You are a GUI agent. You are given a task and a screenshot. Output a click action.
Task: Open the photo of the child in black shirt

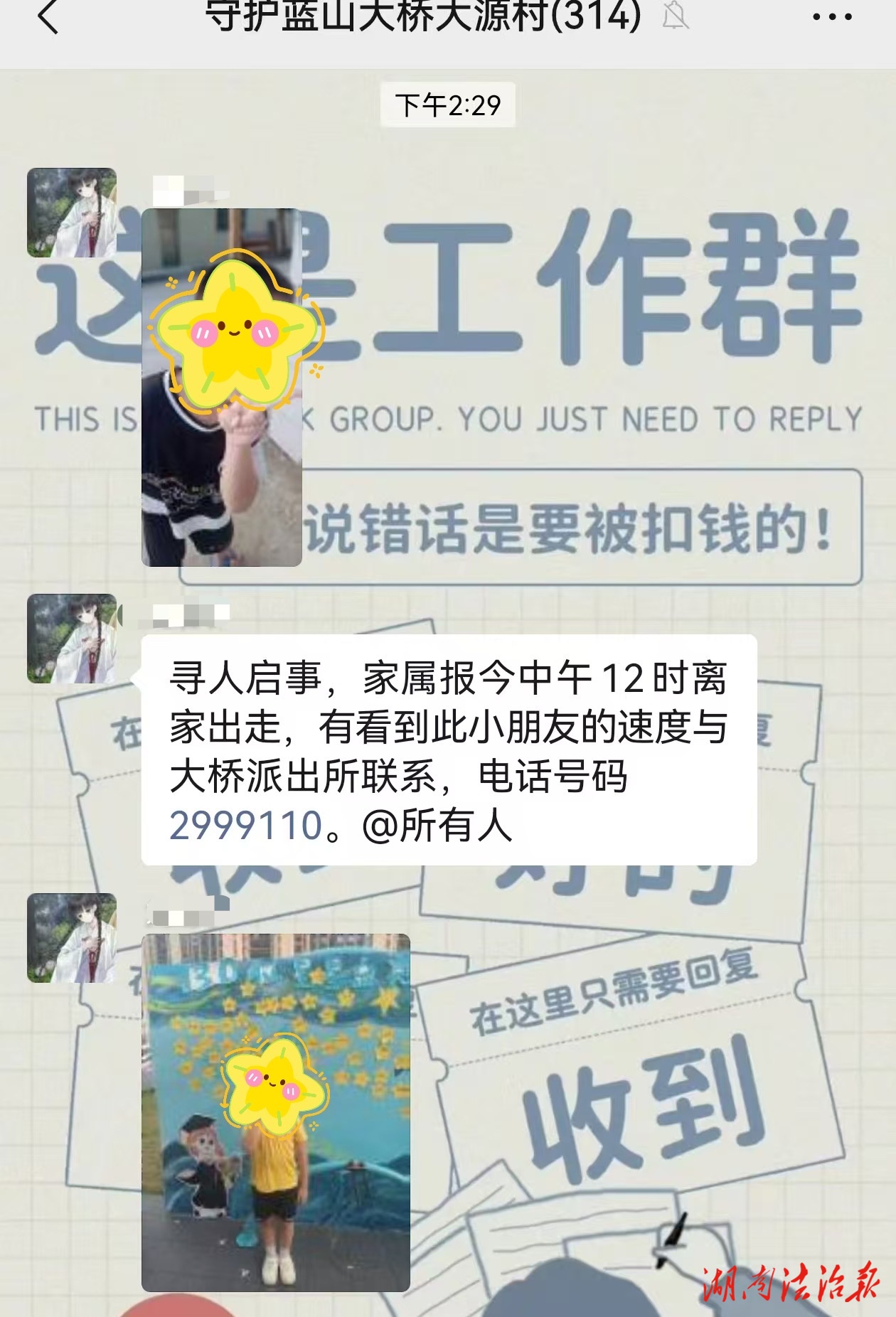(x=222, y=387)
